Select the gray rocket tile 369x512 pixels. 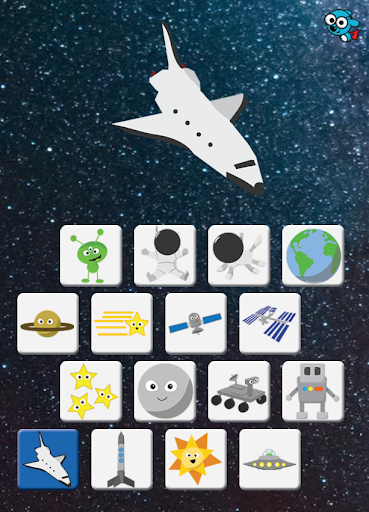pyautogui.click(x=122, y=460)
